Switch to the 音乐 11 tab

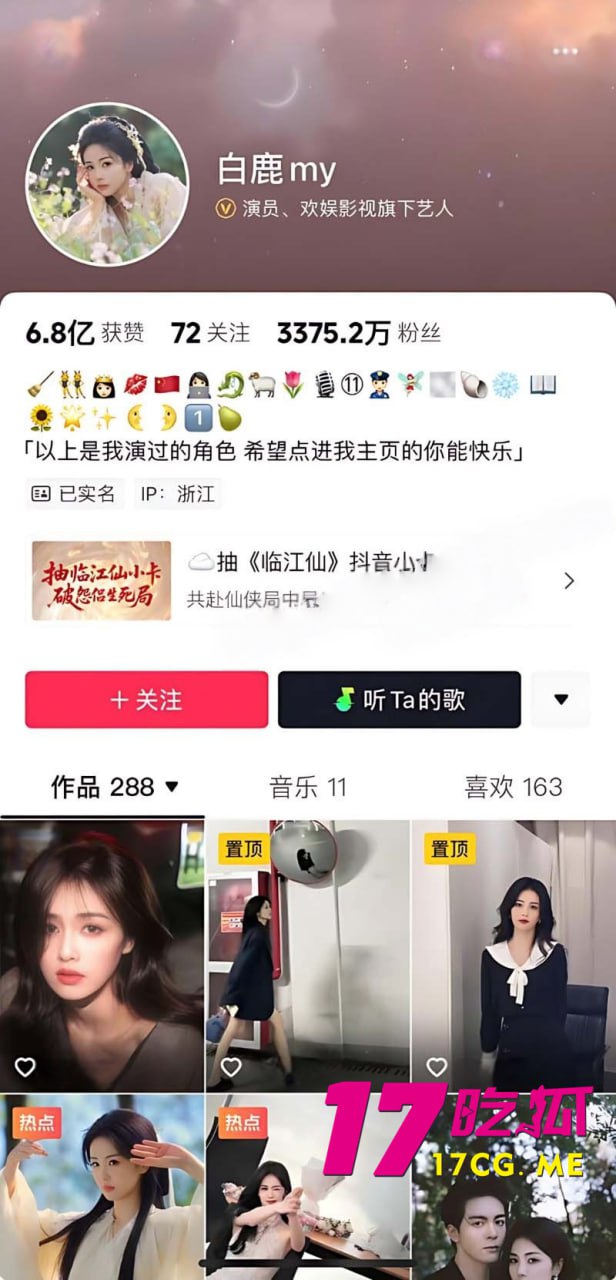pyautogui.click(x=307, y=787)
